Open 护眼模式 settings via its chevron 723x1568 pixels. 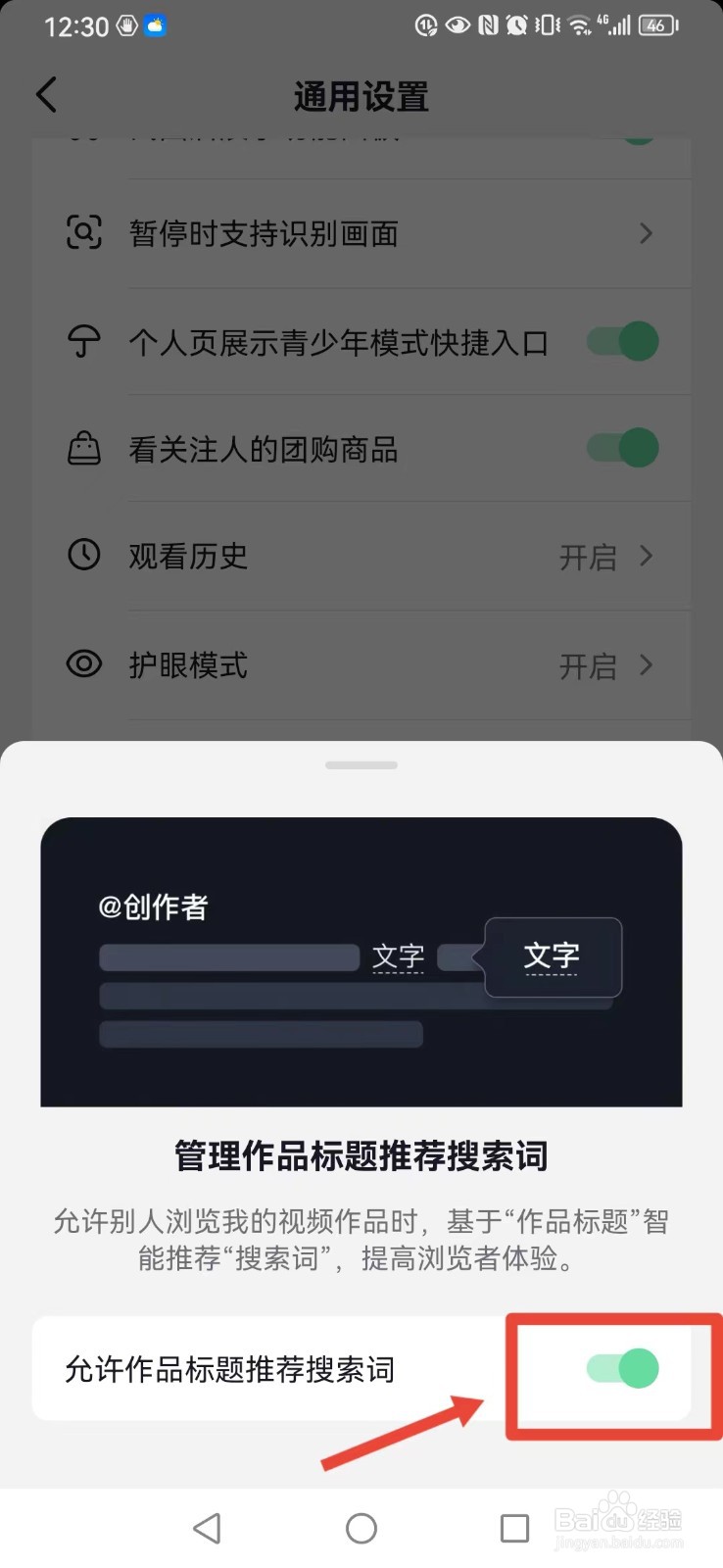[645, 664]
